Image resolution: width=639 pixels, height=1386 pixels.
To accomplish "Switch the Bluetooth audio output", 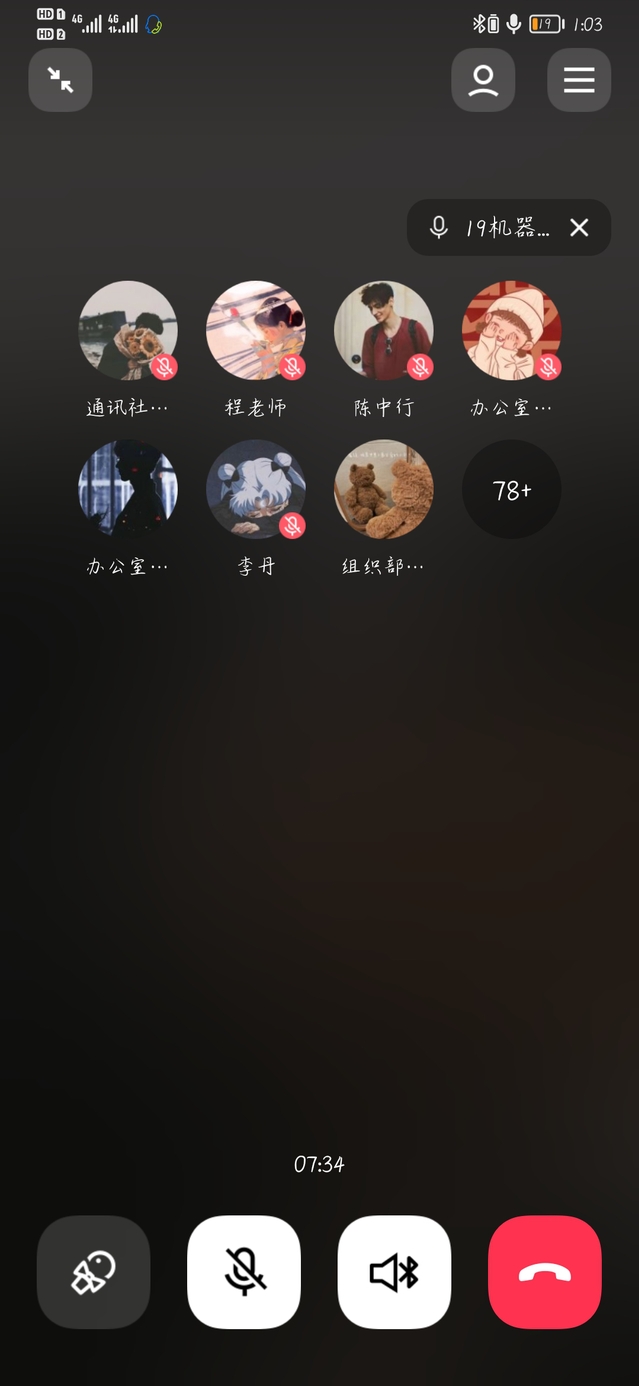I will (x=394, y=1272).
